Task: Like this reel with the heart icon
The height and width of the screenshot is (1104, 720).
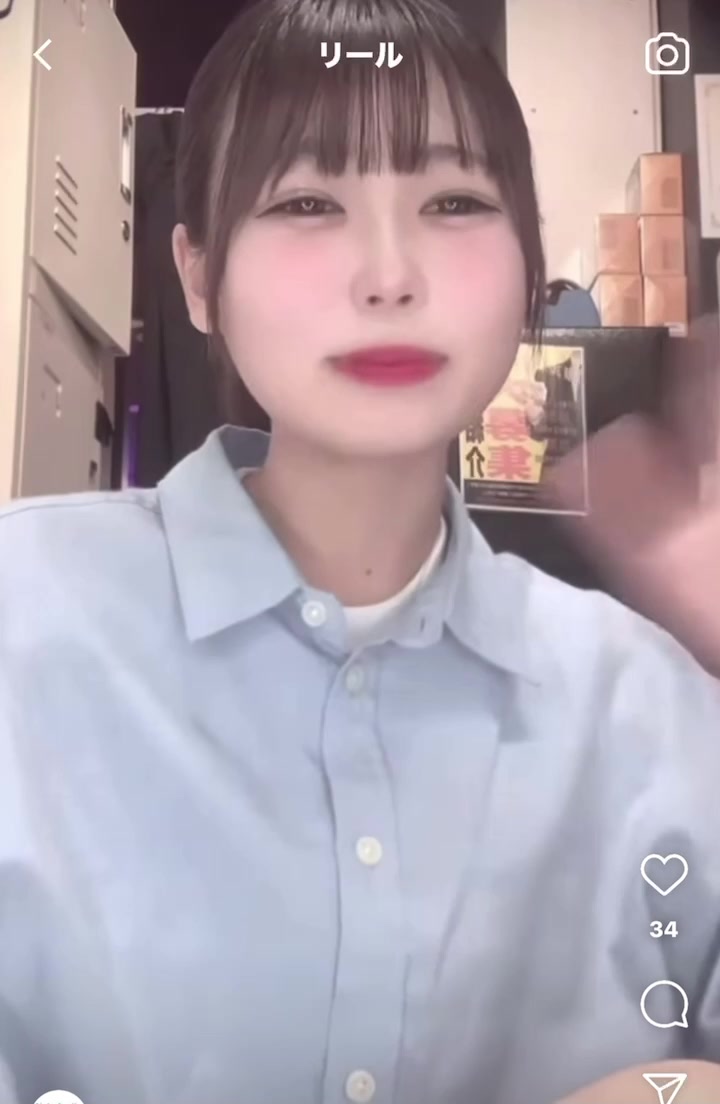Action: [x=664, y=875]
